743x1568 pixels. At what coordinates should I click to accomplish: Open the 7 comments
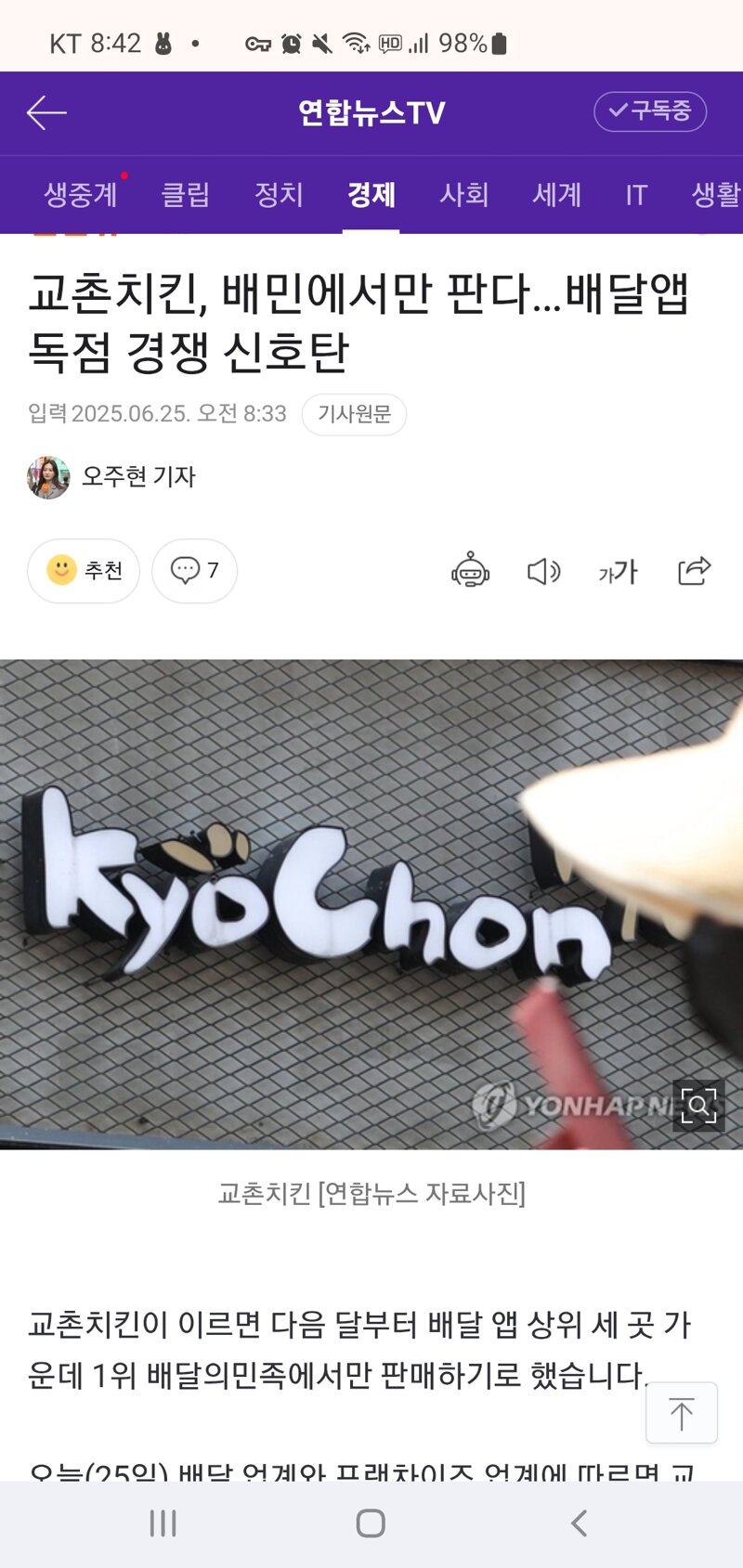(194, 570)
